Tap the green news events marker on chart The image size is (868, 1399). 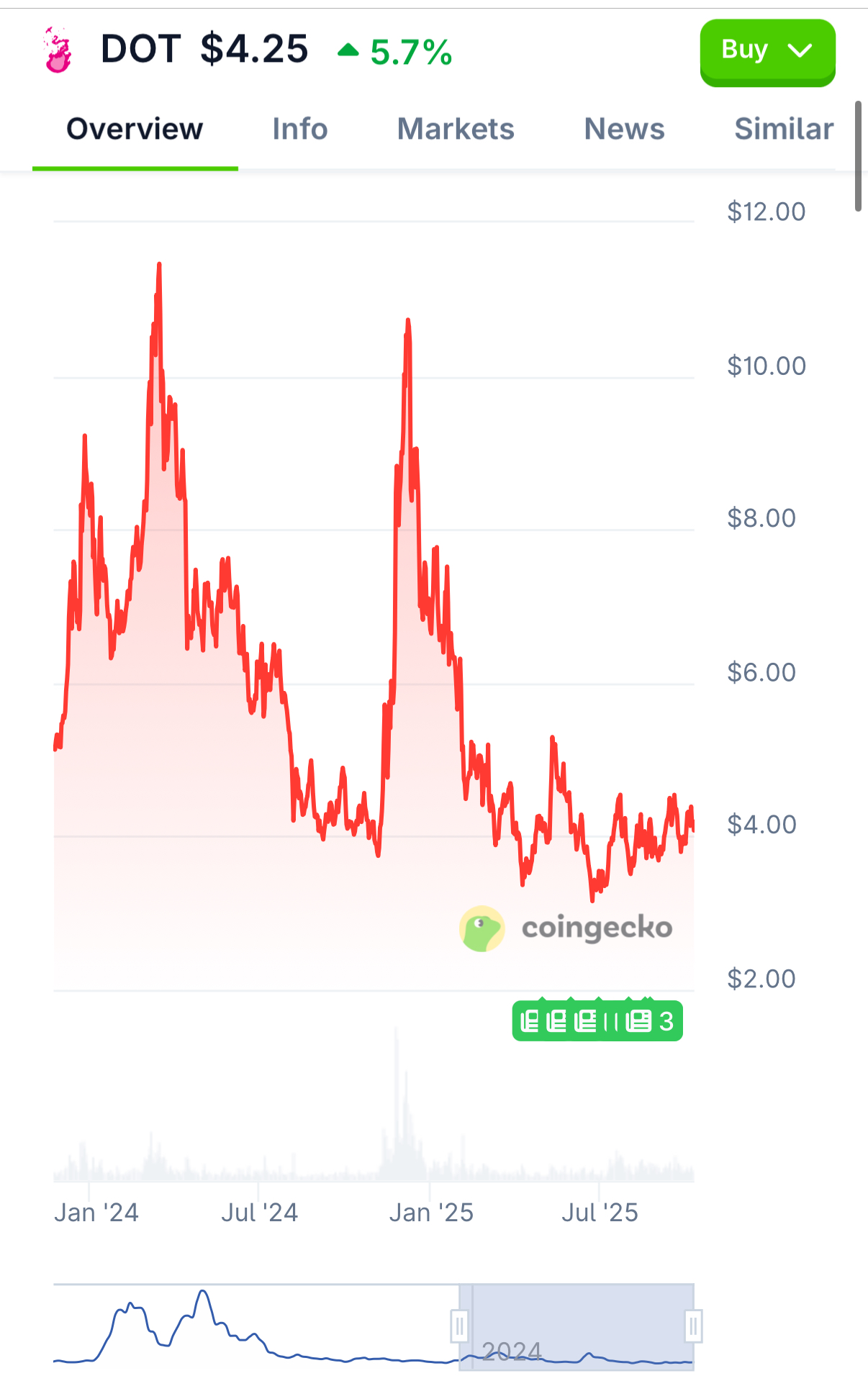click(x=597, y=1021)
